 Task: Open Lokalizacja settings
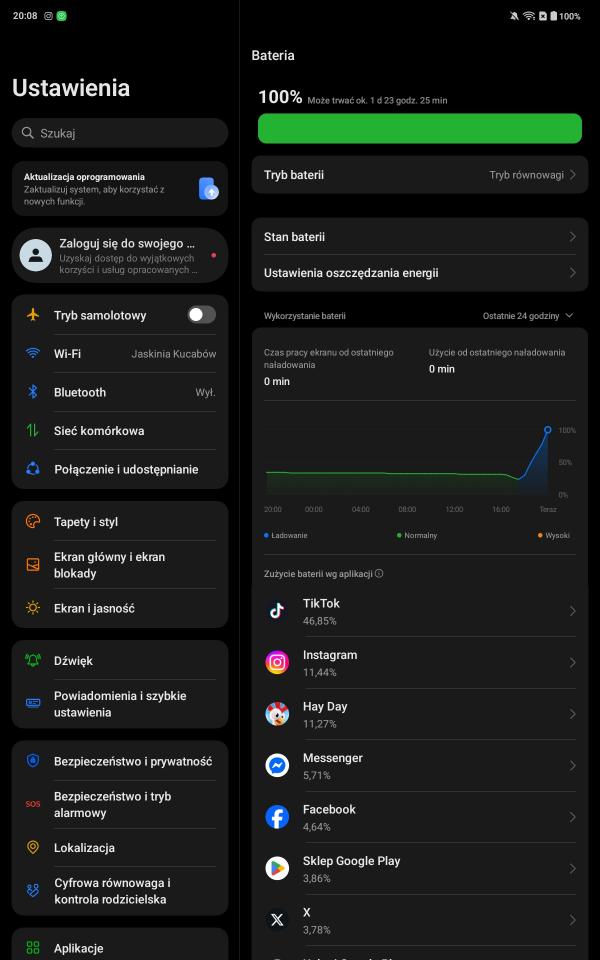click(120, 848)
